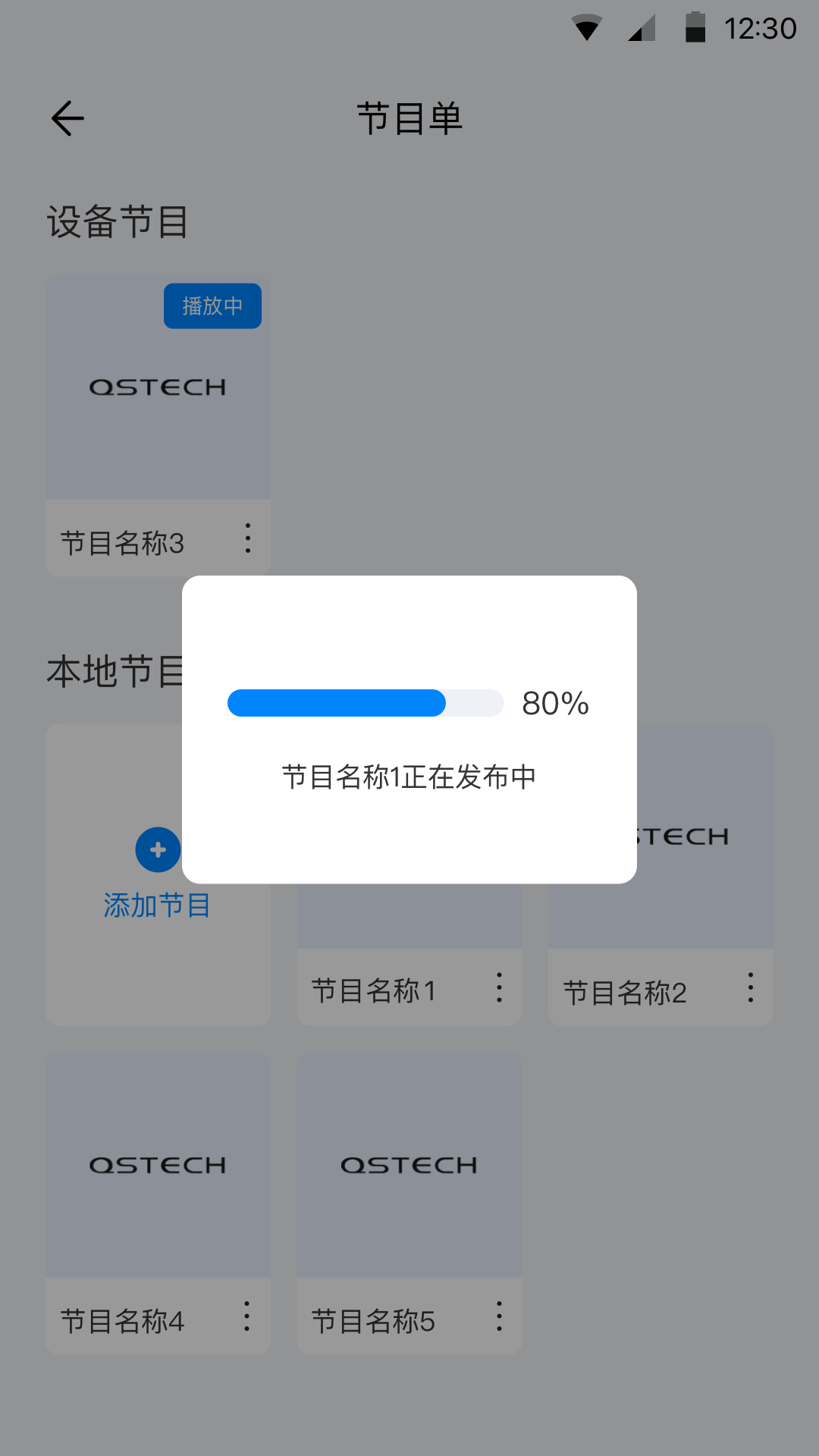Viewport: 819px width, 1456px height.
Task: Tap the back arrow icon
Action: click(67, 118)
